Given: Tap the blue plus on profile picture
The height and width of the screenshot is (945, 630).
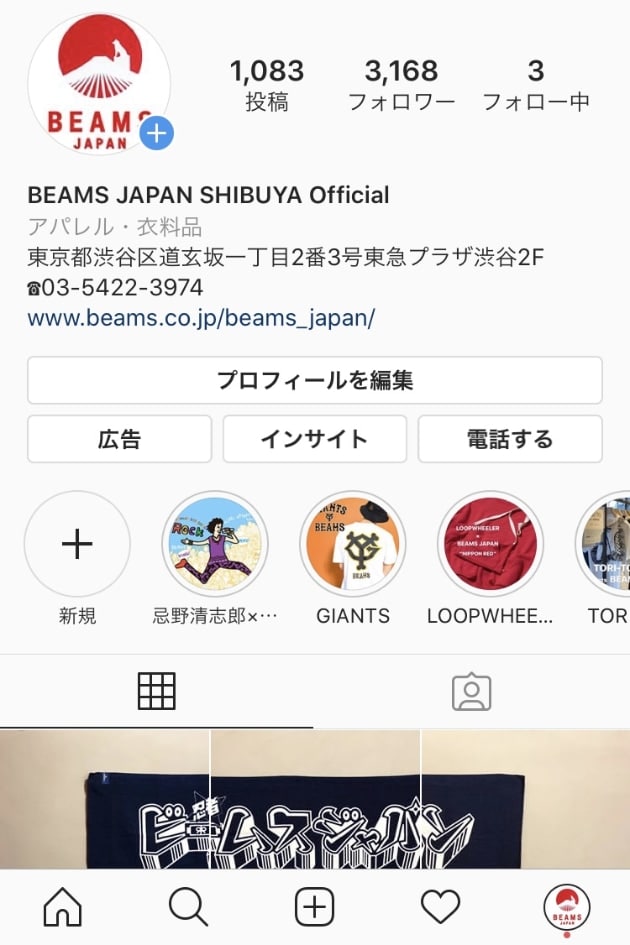Looking at the screenshot, I should (x=156, y=133).
